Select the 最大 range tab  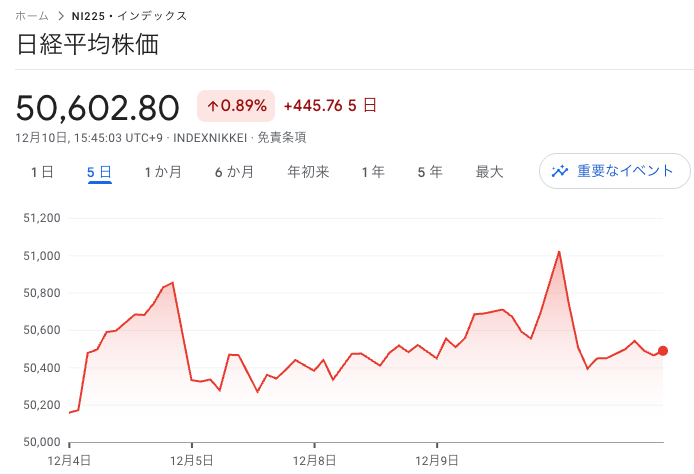click(490, 172)
